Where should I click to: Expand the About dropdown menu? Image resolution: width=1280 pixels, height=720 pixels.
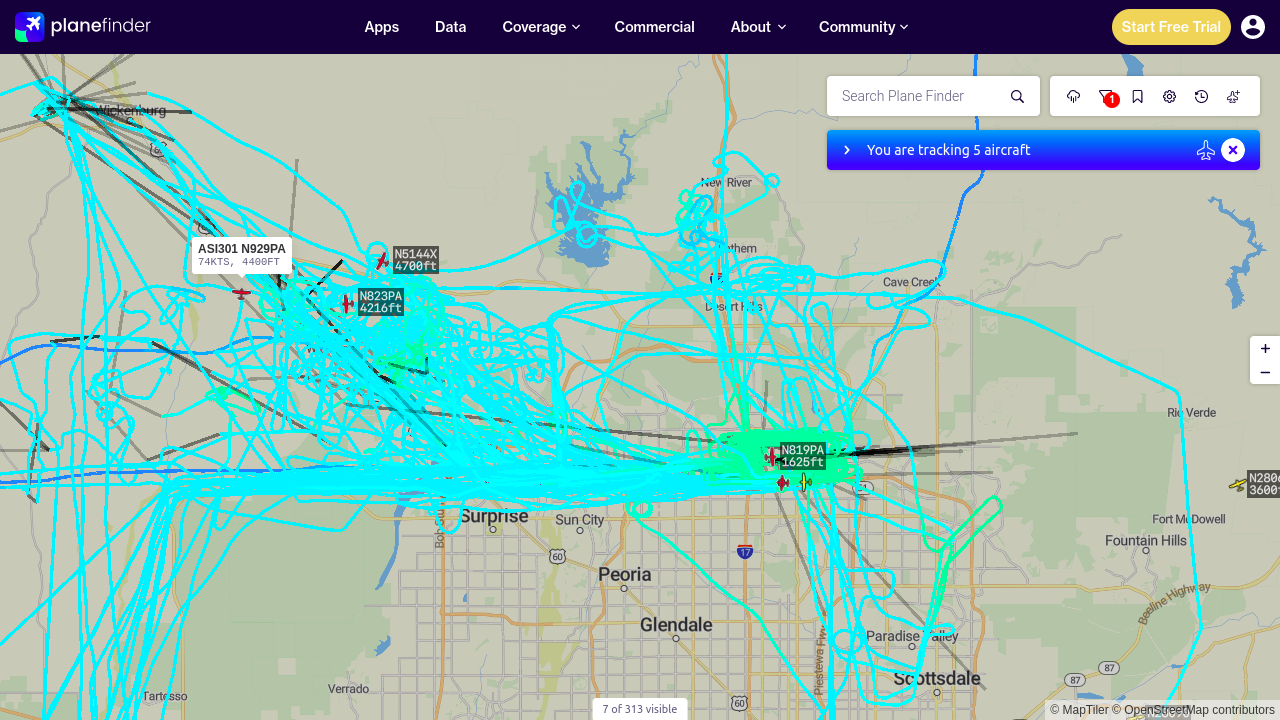click(758, 27)
